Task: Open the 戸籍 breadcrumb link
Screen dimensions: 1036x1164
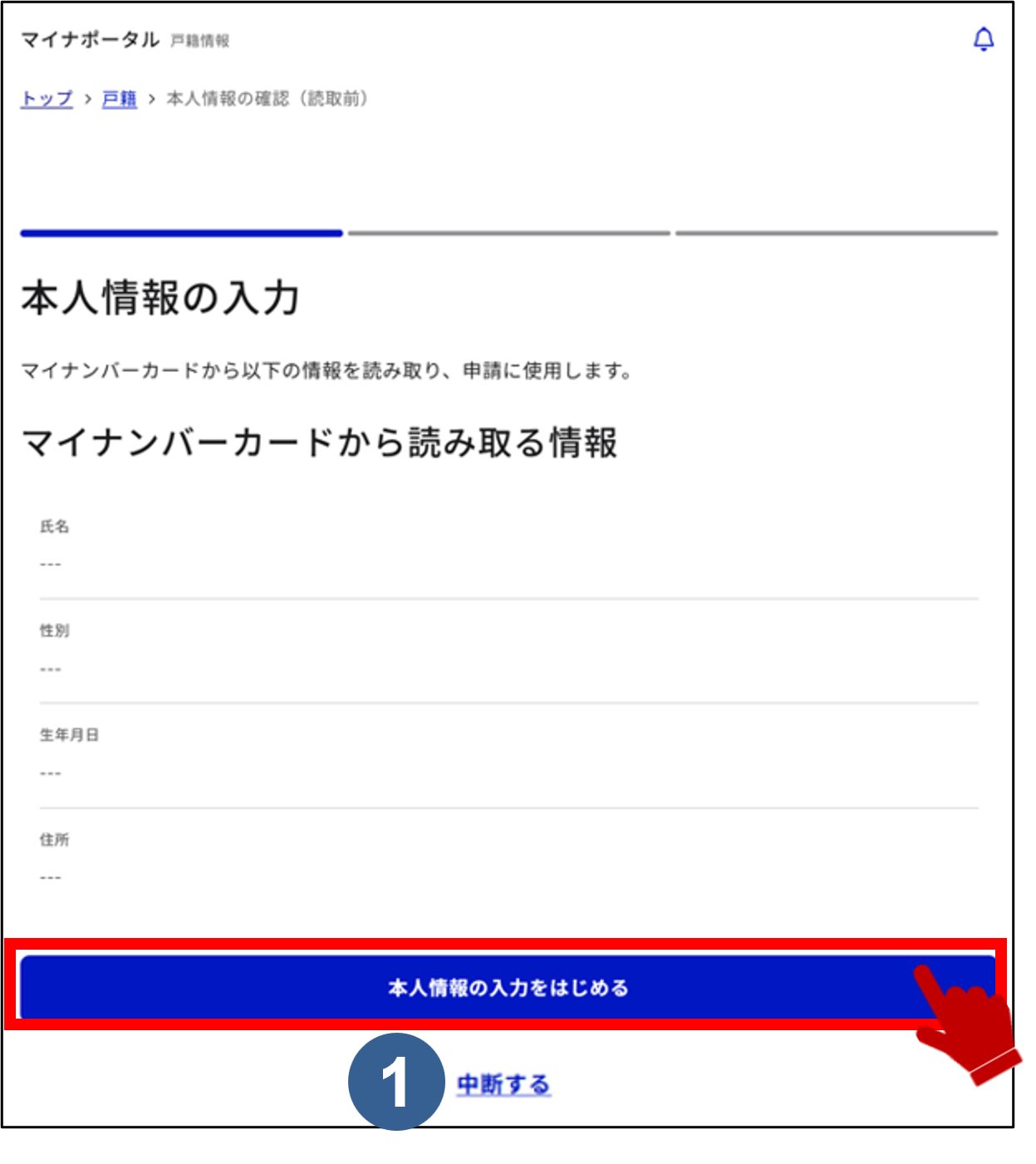Action: point(119,99)
